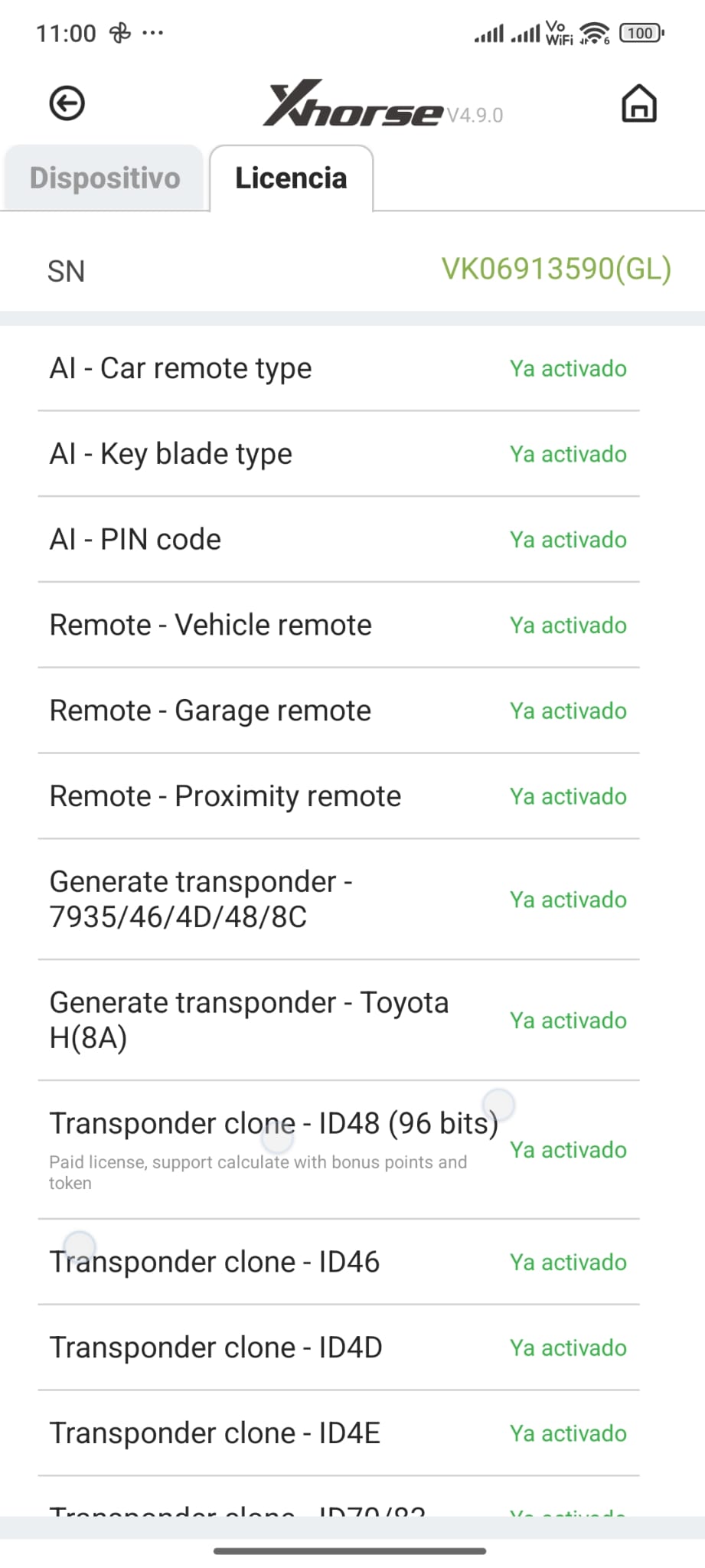This screenshot has height=1568, width=705.
Task: Switch to the Dispositivo tab
Action: [104, 178]
